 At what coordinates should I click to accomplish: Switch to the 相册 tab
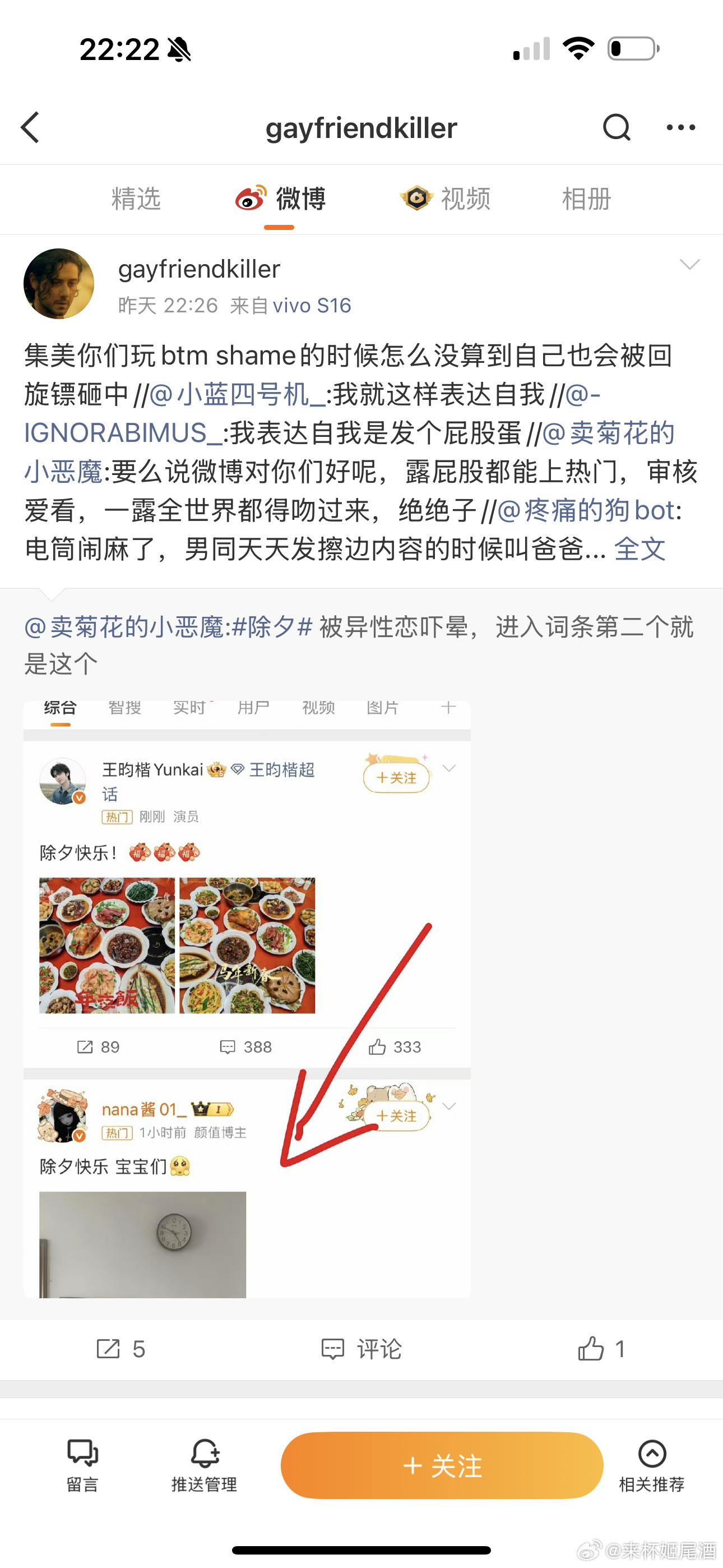[586, 199]
